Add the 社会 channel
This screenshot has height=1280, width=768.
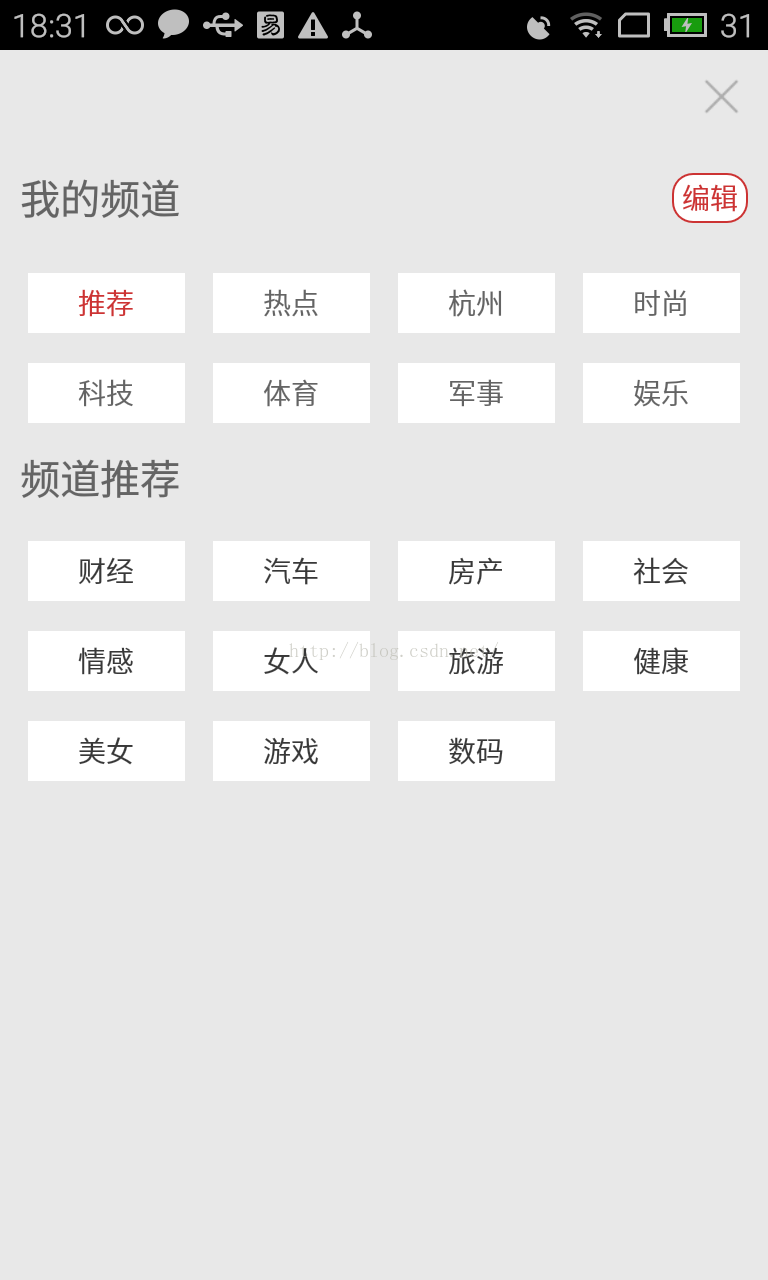[661, 571]
